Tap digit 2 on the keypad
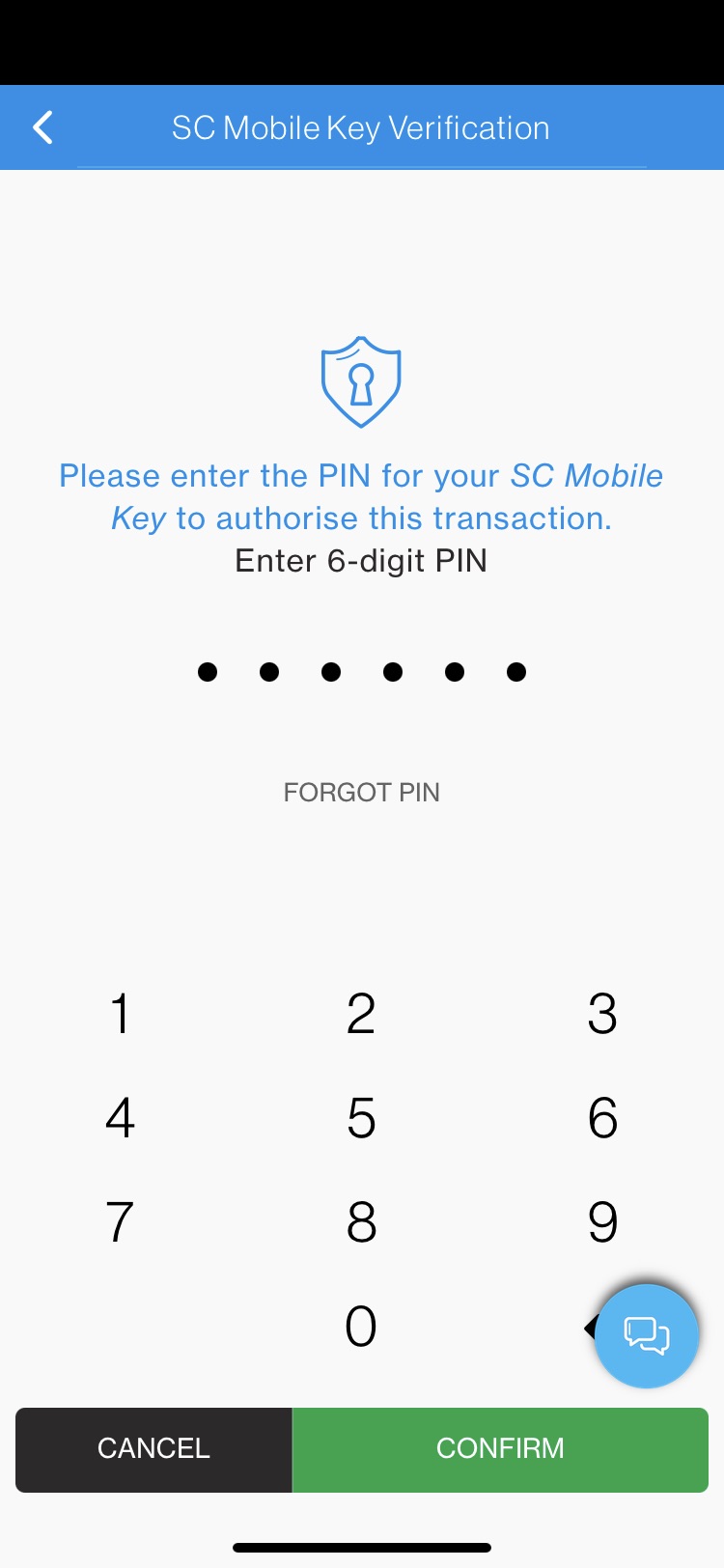Viewport: 724px width, 1568px height. [361, 1014]
